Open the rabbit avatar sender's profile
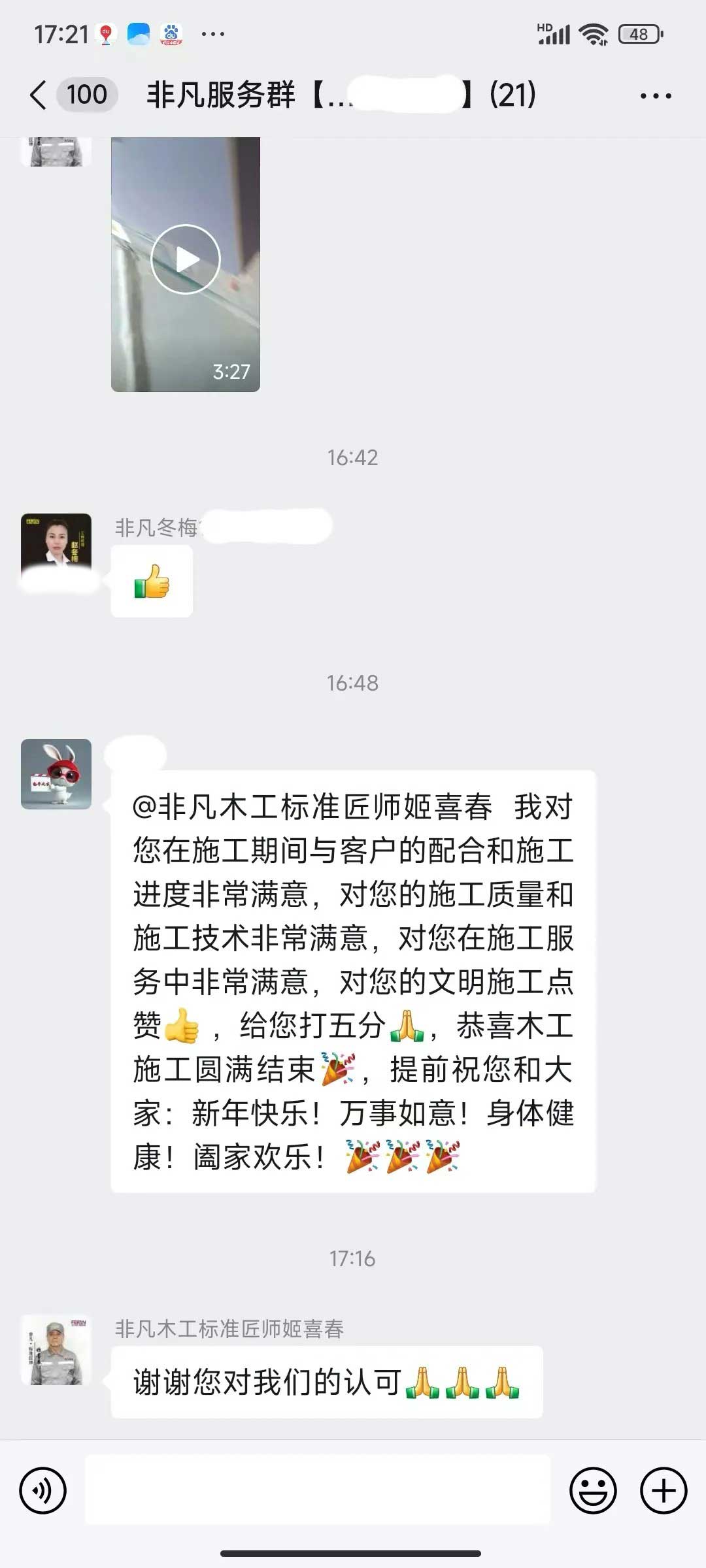Screen dimensions: 706x1568 point(56,774)
